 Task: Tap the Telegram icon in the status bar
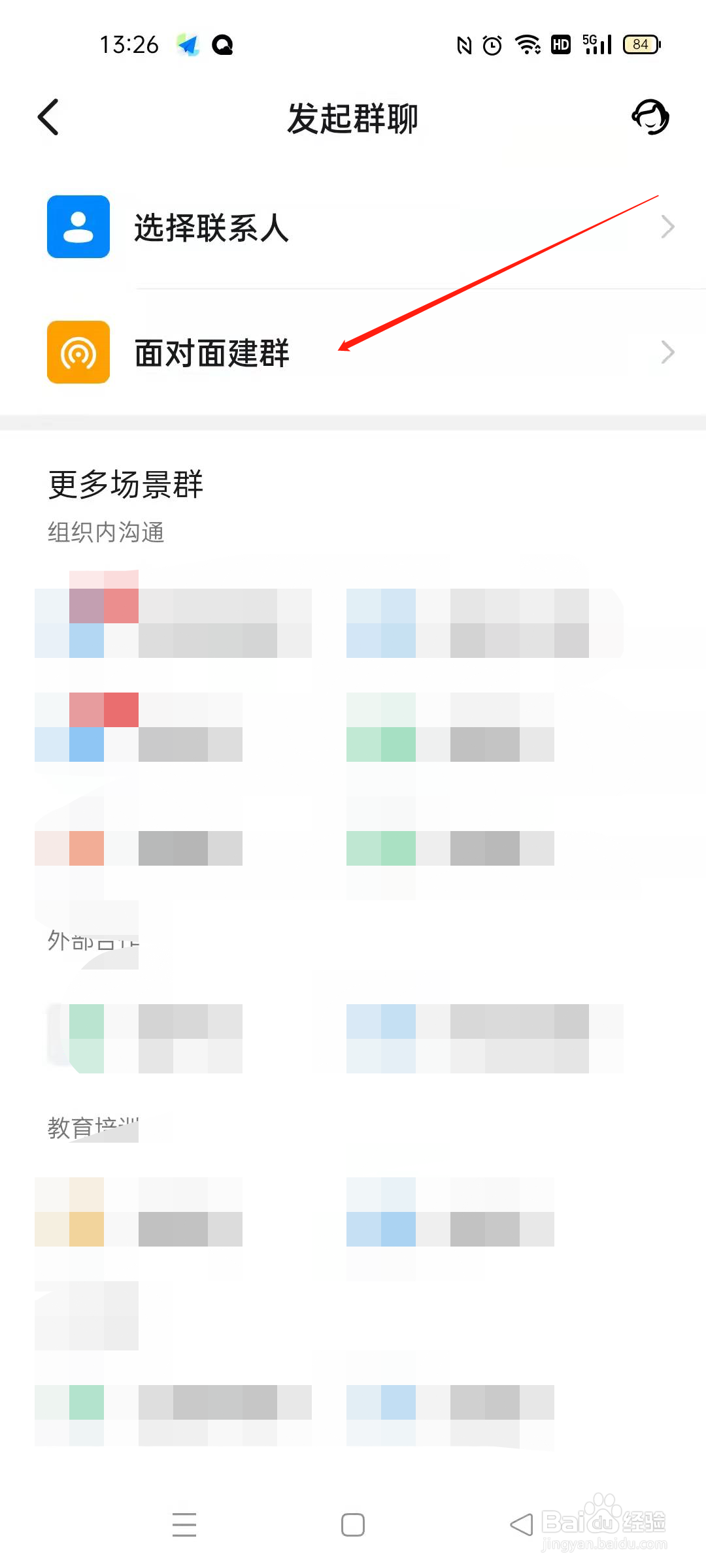point(187,44)
